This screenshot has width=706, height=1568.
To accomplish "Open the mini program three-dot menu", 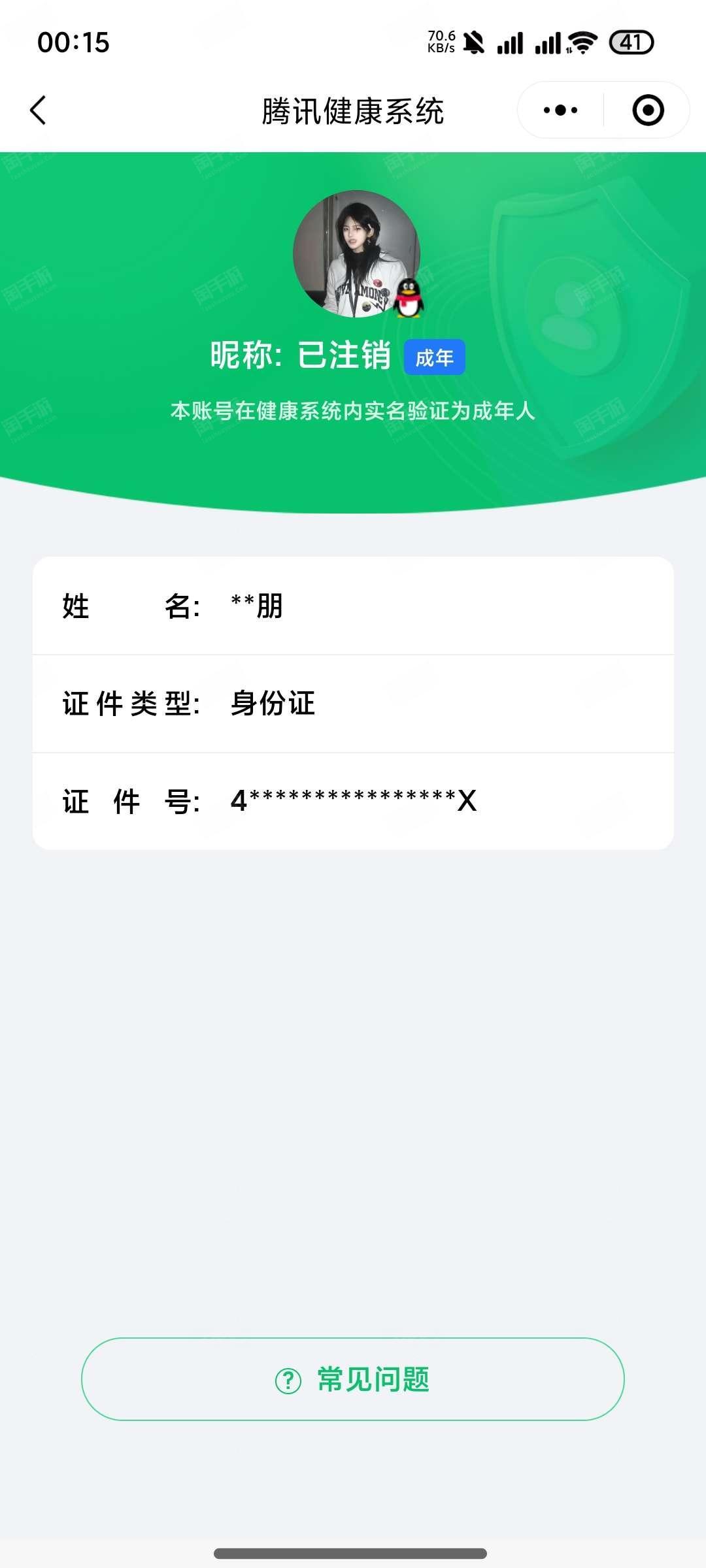I will 561,110.
